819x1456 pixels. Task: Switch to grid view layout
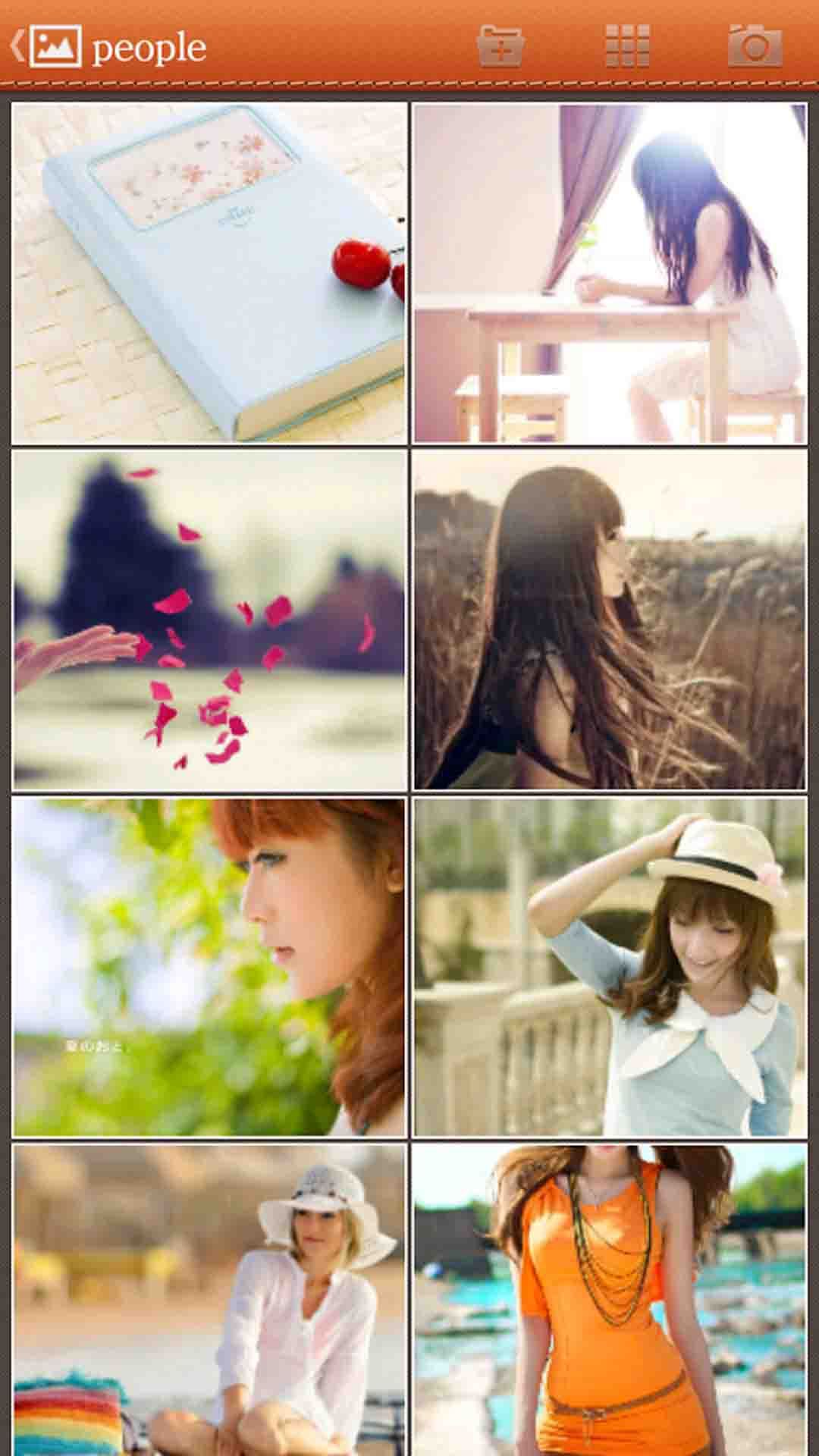coord(627,47)
